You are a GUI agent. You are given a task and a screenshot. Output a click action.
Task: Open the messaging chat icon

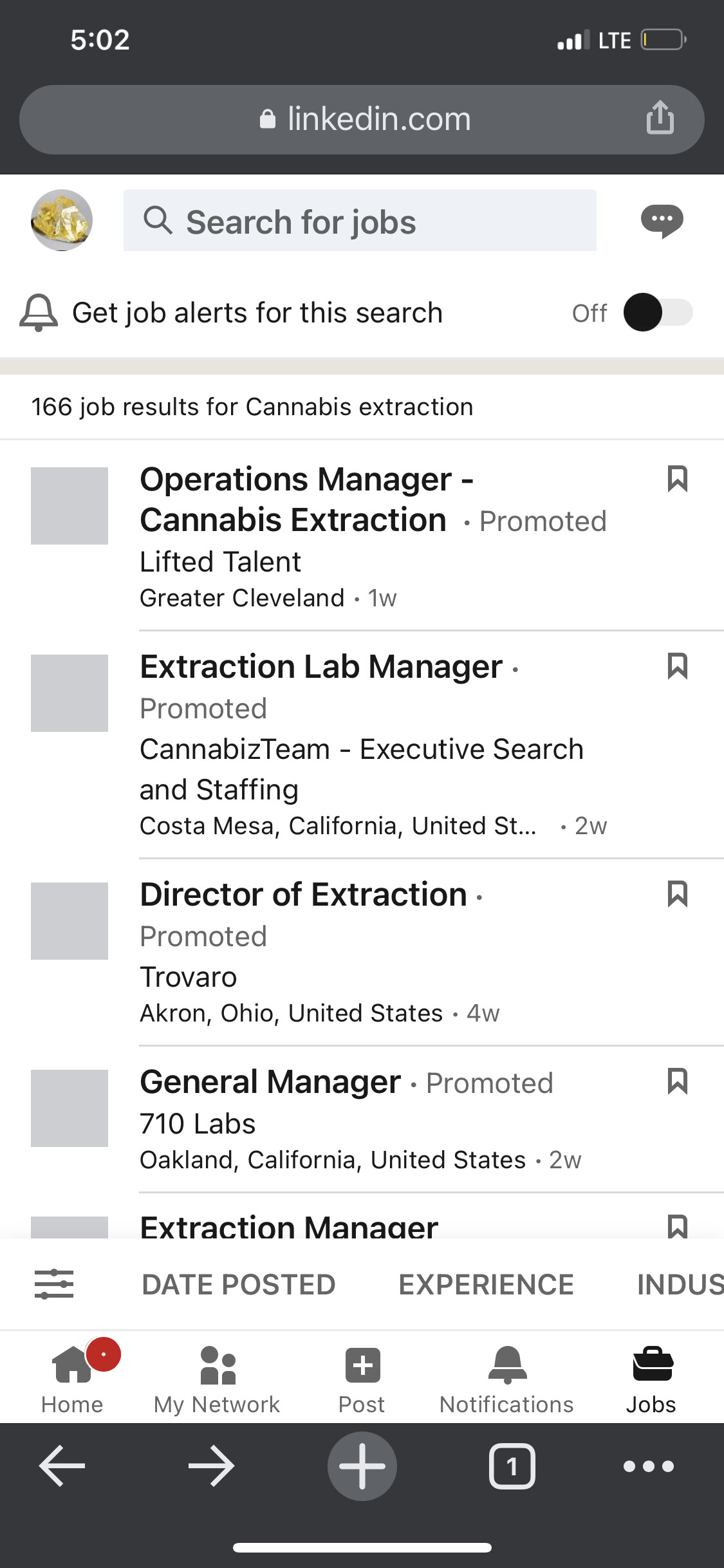(x=662, y=221)
